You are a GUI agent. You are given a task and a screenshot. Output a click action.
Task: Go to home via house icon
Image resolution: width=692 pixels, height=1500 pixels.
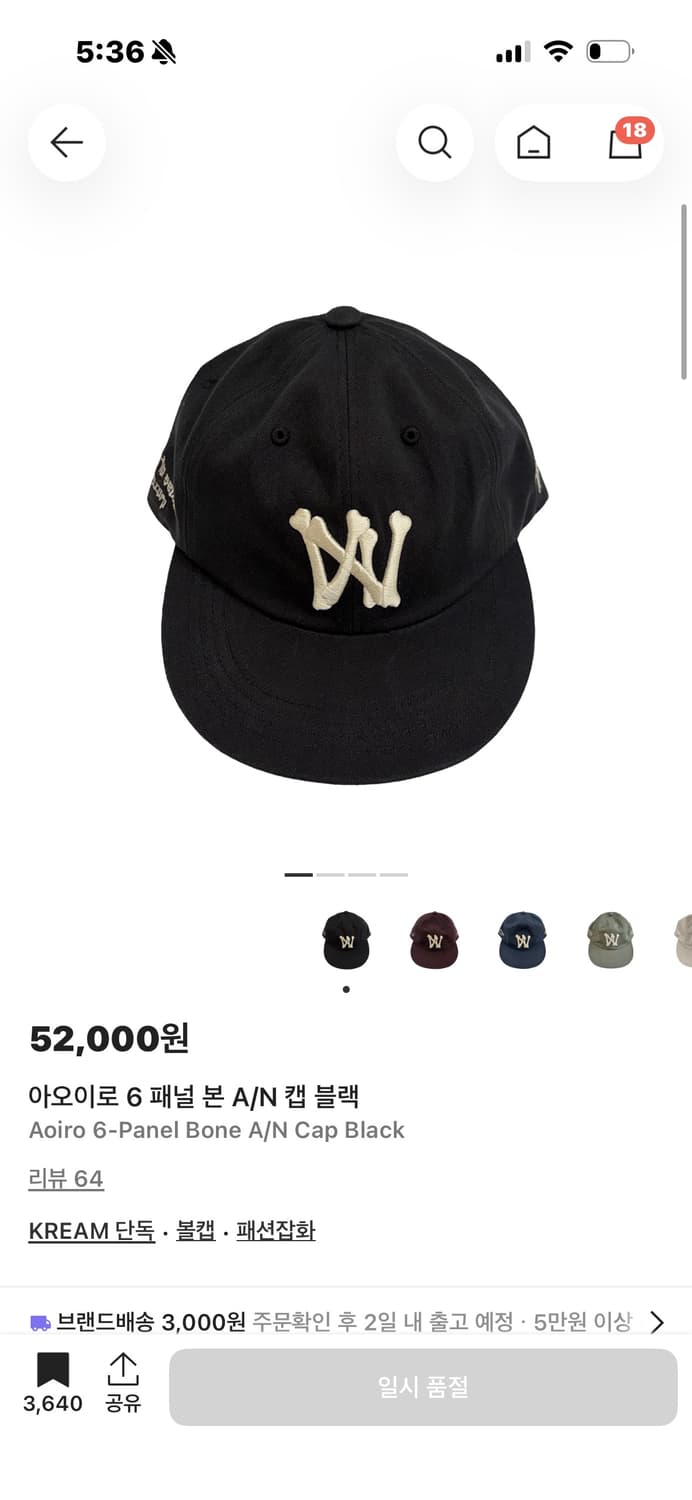[533, 143]
